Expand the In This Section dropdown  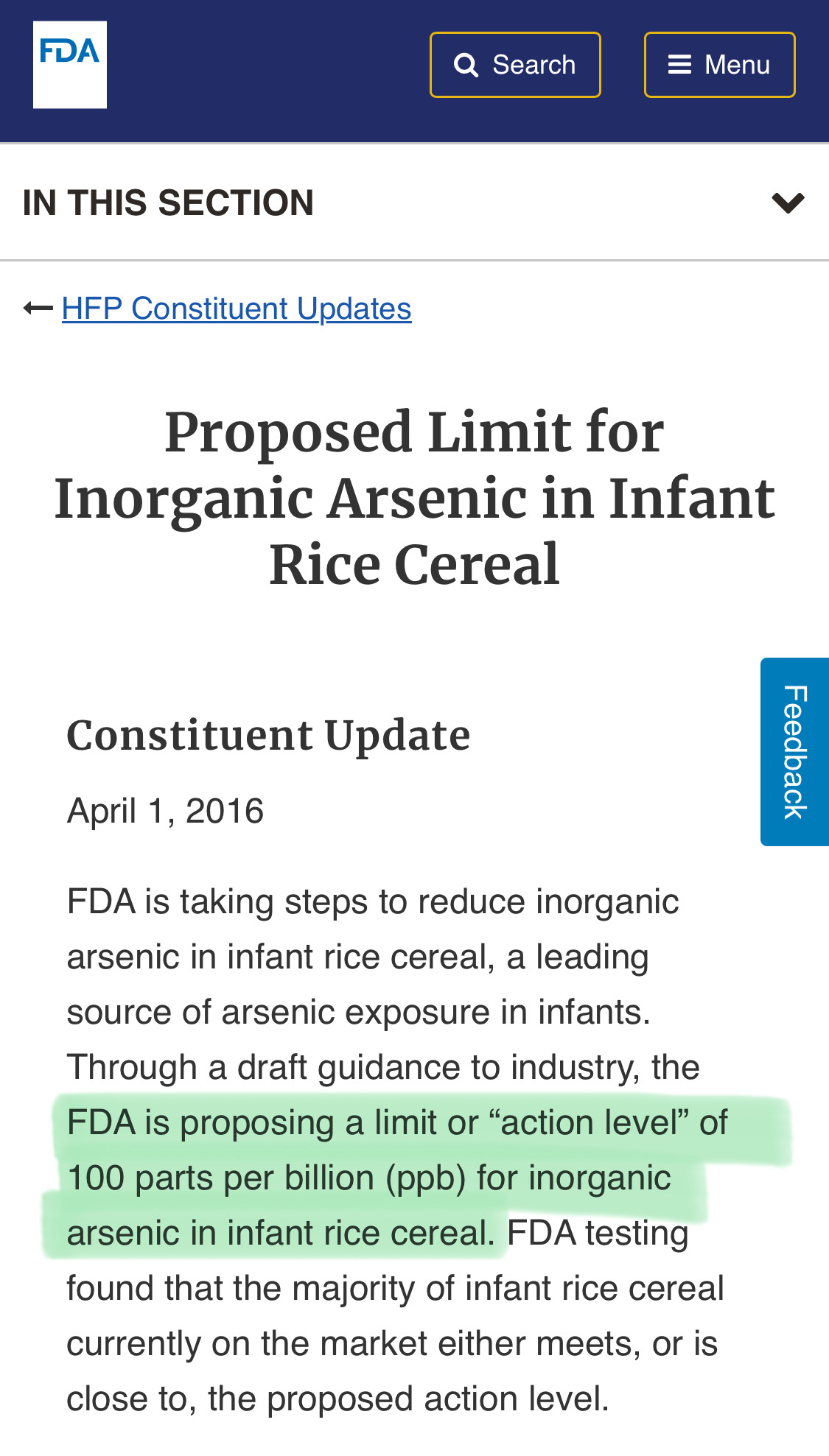pyautogui.click(x=414, y=203)
